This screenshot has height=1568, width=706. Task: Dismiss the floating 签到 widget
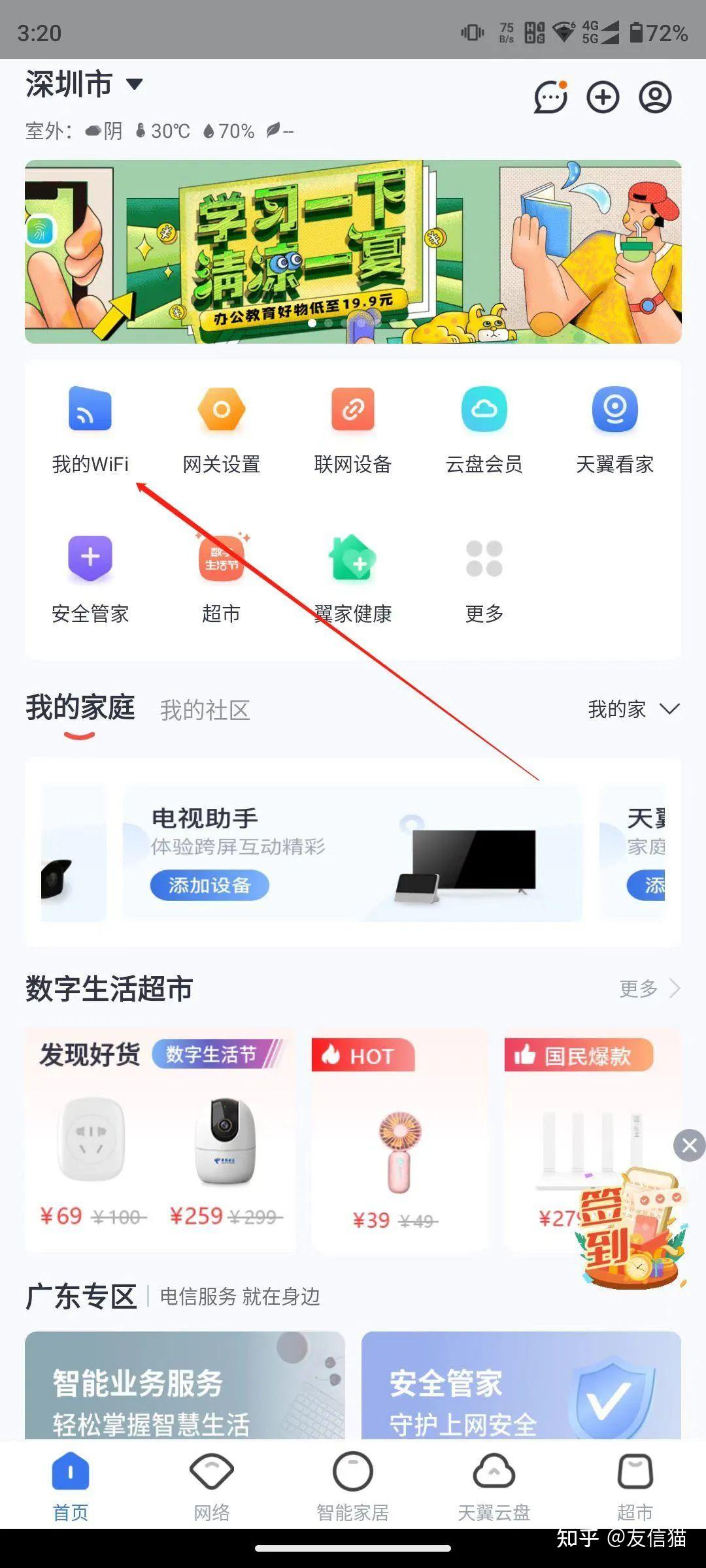tap(689, 1145)
